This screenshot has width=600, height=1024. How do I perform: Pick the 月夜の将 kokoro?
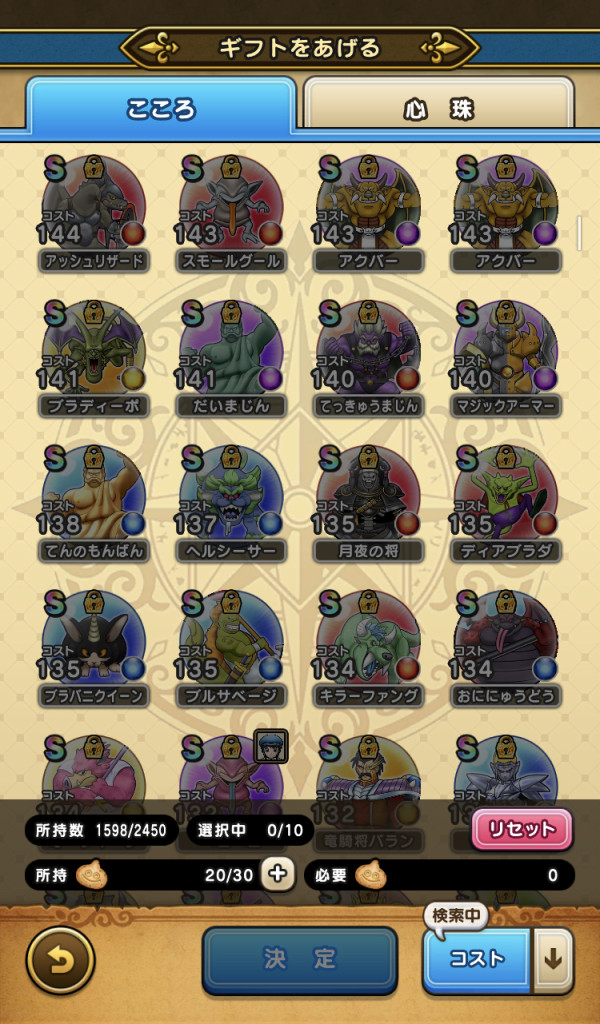368,497
